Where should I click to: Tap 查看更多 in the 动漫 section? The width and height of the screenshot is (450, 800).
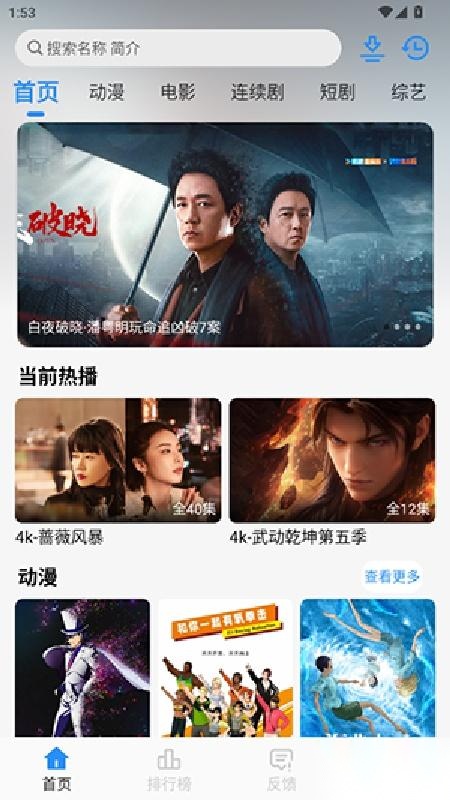point(392,577)
